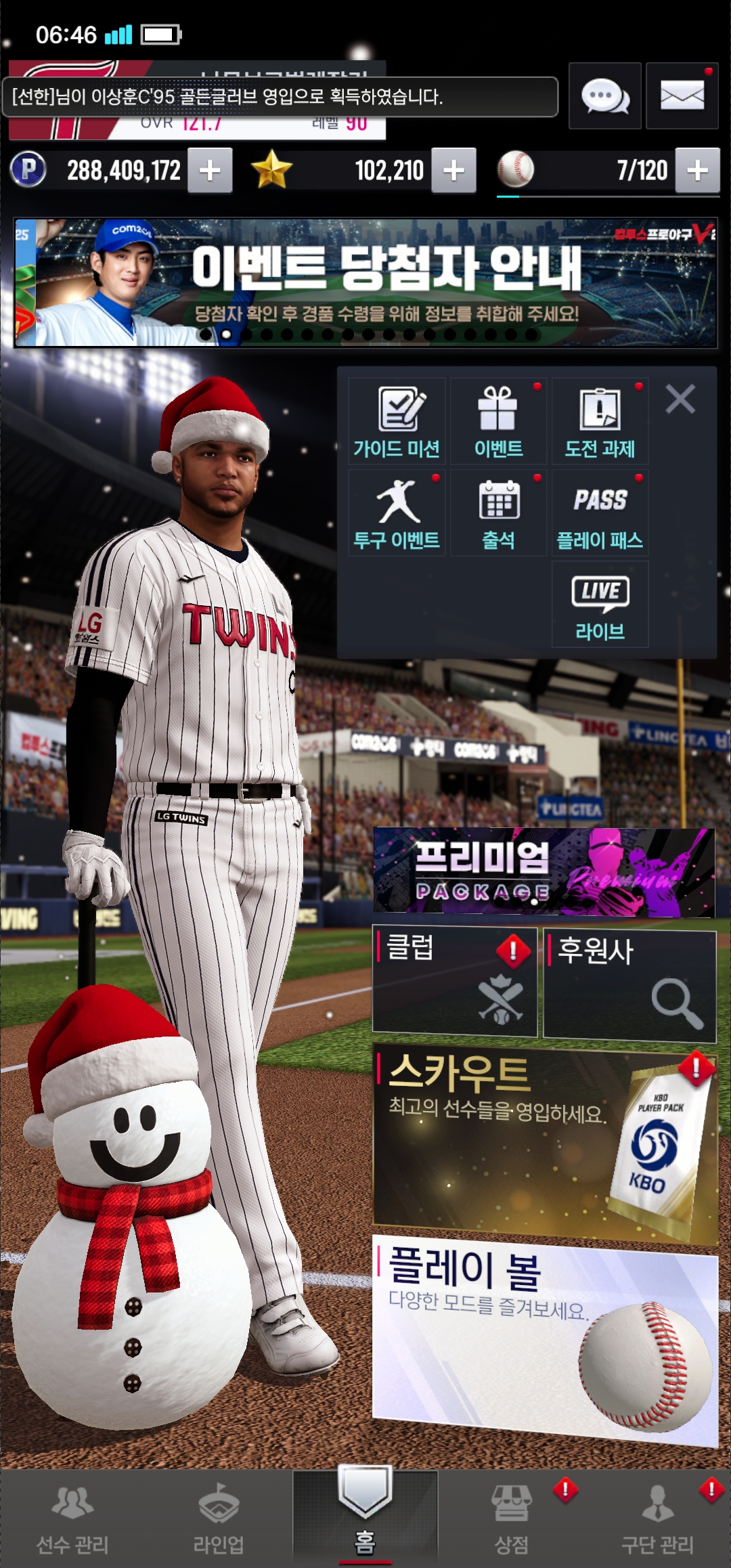Open the 라이브 menu
Image resolution: width=731 pixels, height=1568 pixels.
pyautogui.click(x=600, y=605)
